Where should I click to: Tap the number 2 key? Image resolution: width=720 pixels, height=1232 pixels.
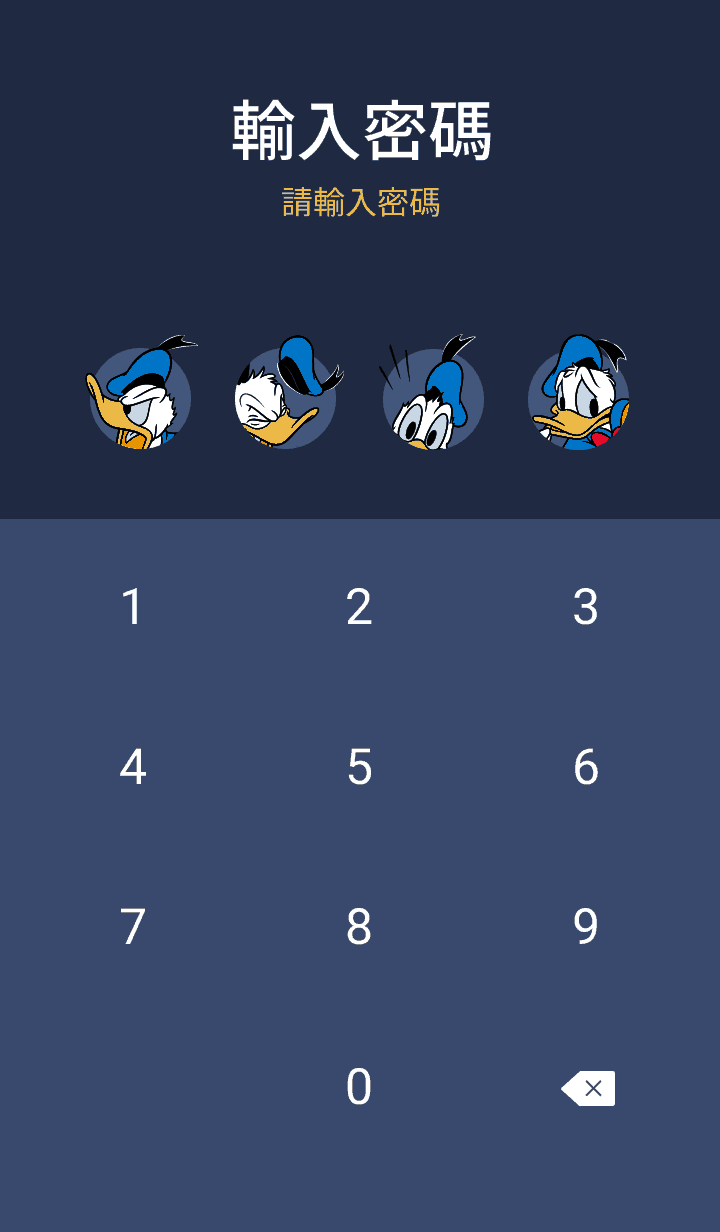[359, 607]
